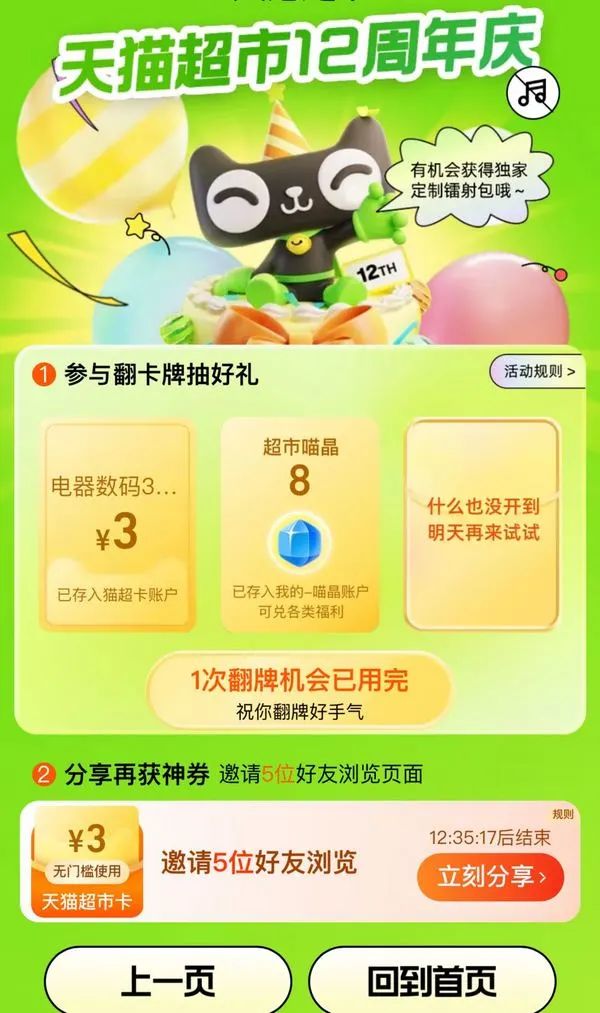Image resolution: width=600 pixels, height=1013 pixels.
Task: Go to 上一页 previous page
Action: (x=167, y=981)
